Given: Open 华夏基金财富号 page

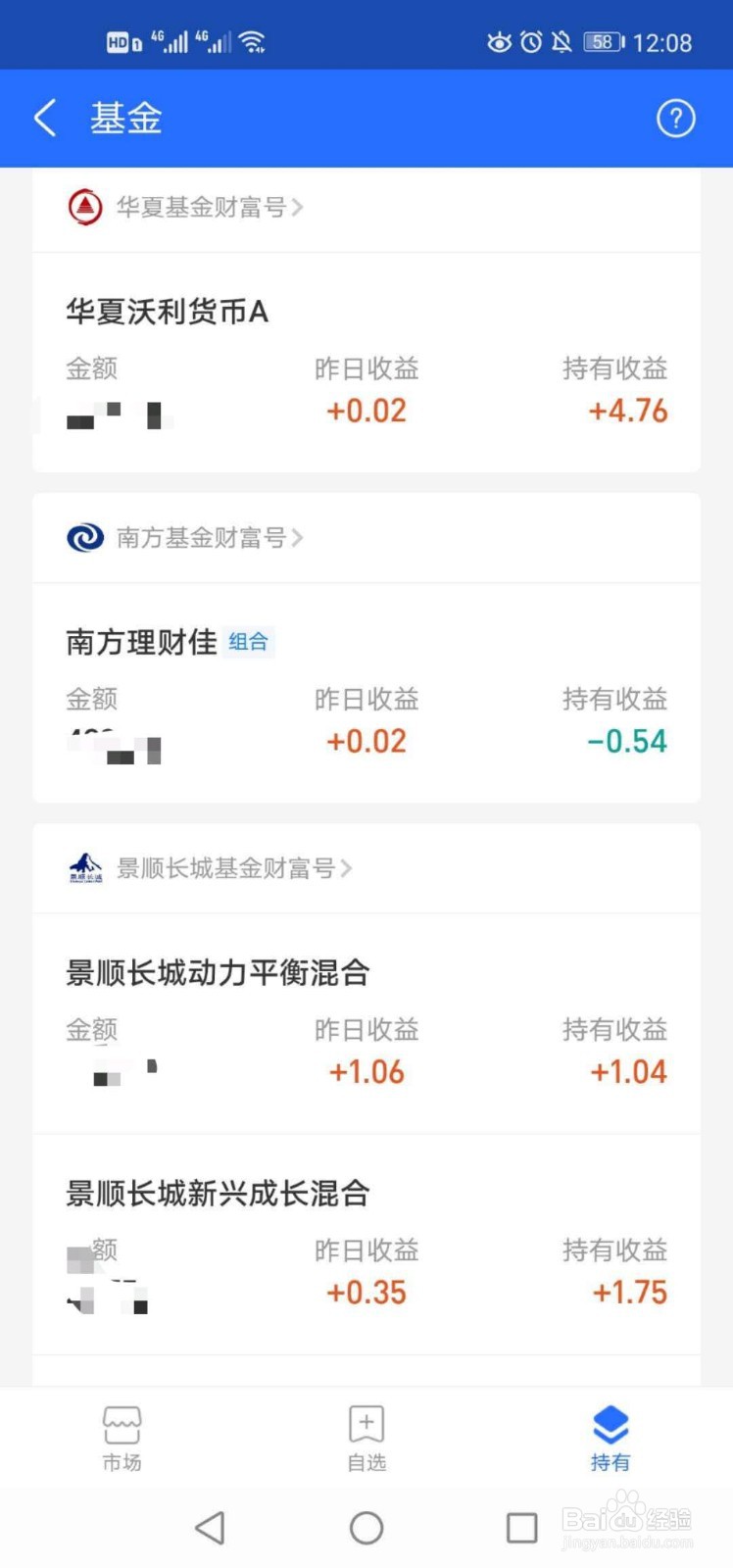Looking at the screenshot, I should [185, 207].
